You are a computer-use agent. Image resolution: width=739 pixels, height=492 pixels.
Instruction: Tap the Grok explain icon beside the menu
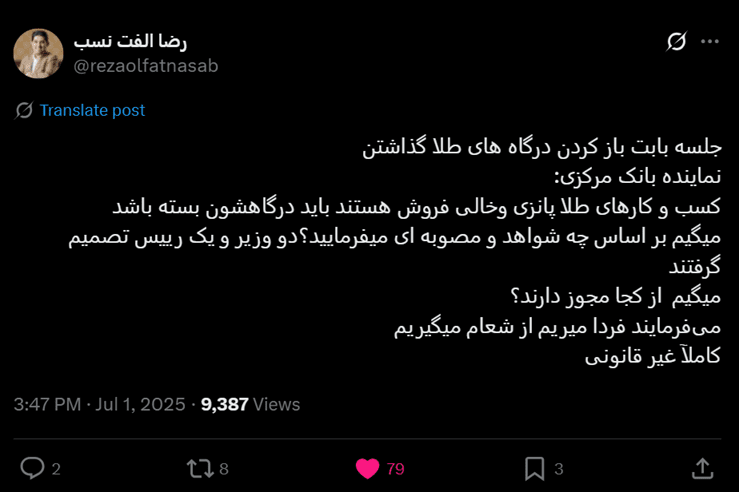[676, 42]
